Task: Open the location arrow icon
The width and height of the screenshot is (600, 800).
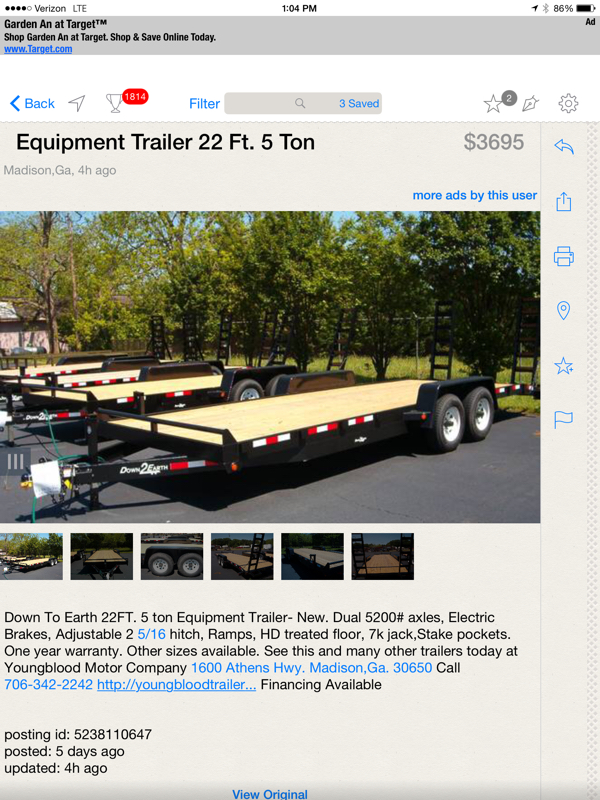Action: (77, 103)
